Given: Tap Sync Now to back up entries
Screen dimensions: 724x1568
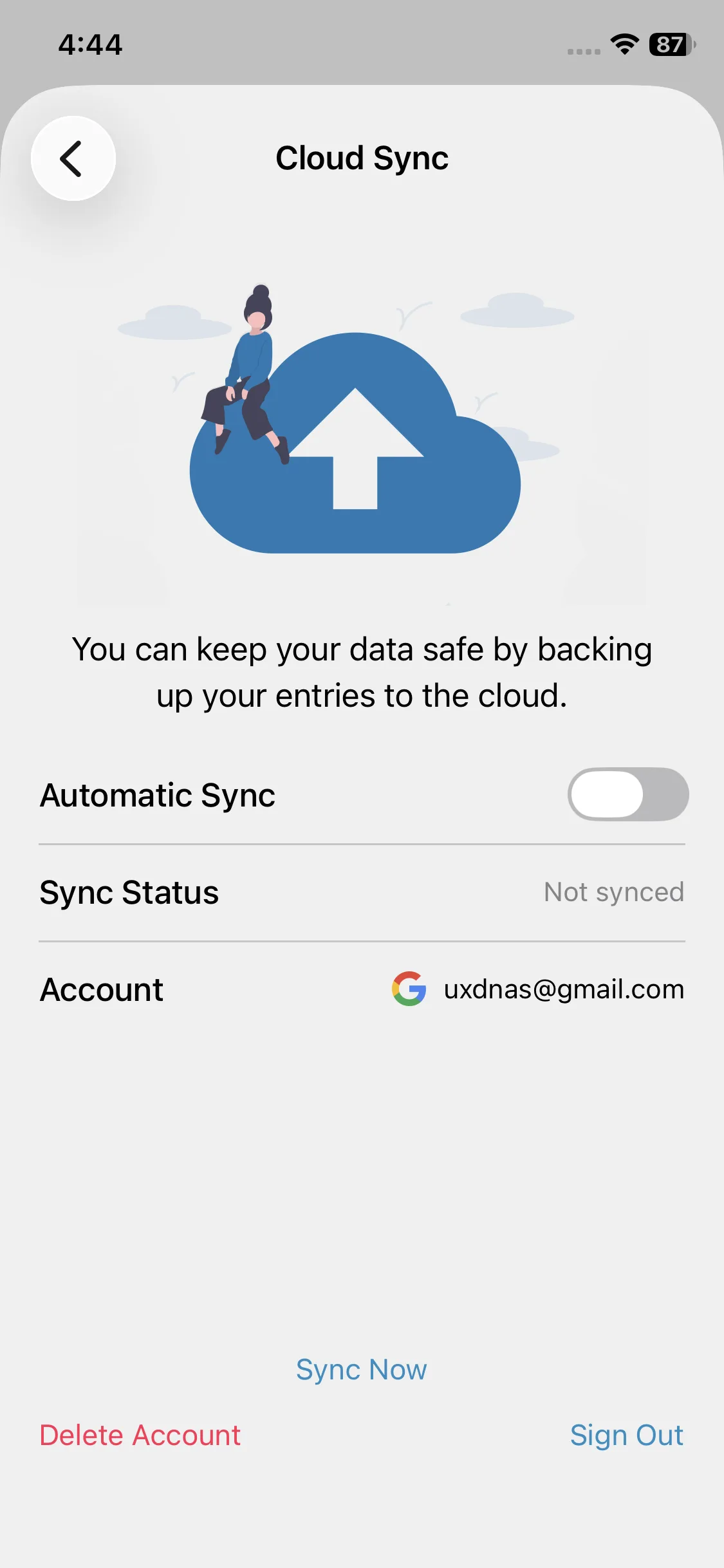Looking at the screenshot, I should [362, 1370].
